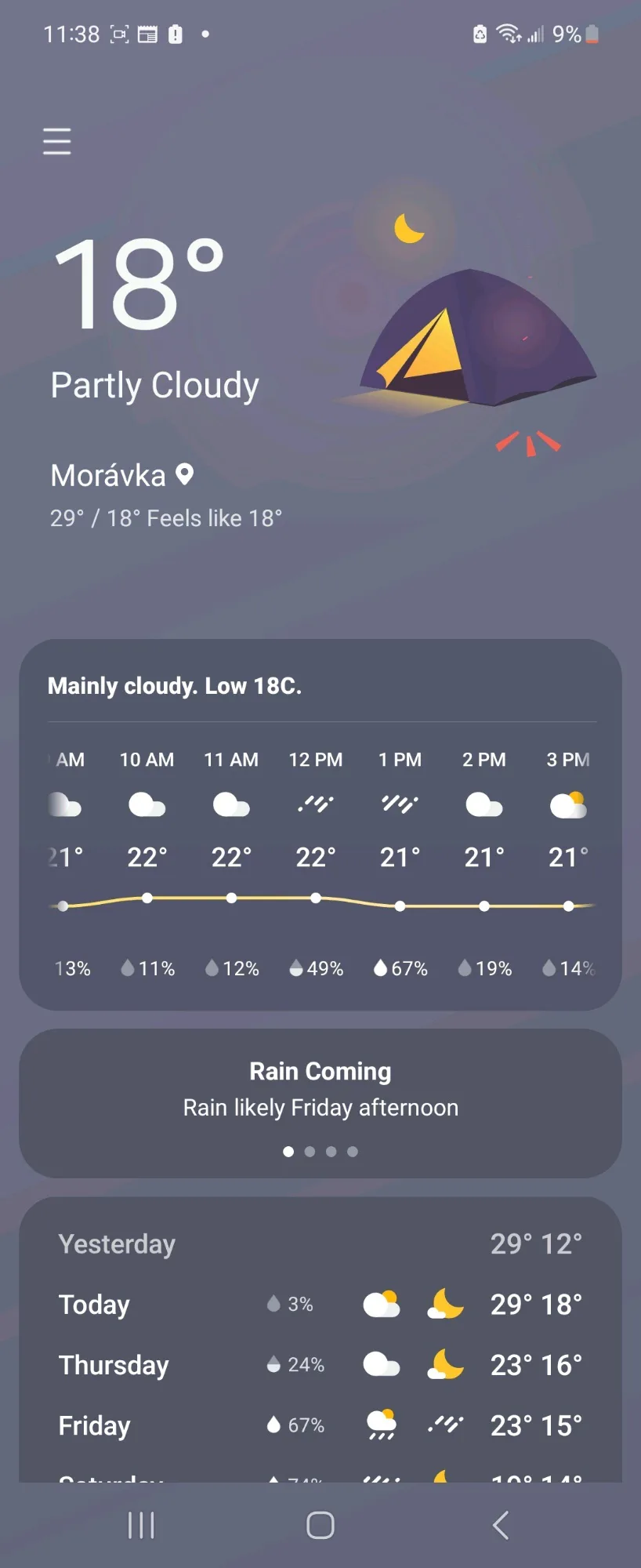Viewport: 641px width, 1568px height.
Task: Open the hamburger menu
Action: (x=56, y=141)
